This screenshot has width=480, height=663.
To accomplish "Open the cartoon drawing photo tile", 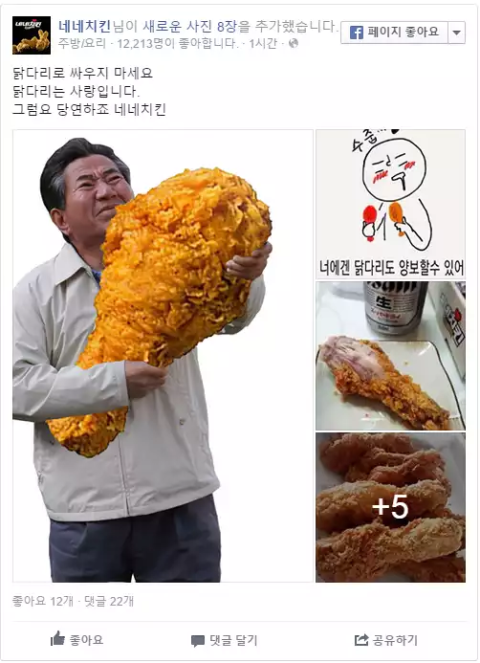I will (391, 204).
